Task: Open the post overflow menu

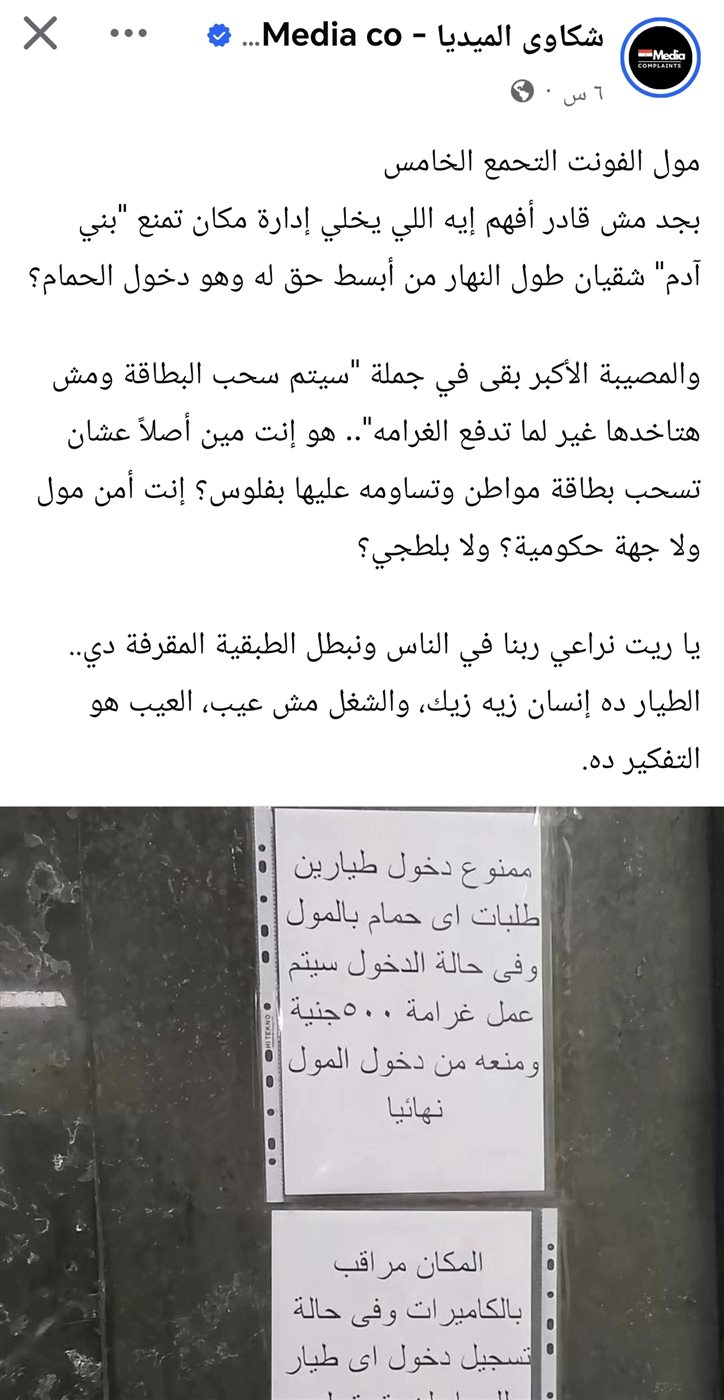Action: click(128, 36)
